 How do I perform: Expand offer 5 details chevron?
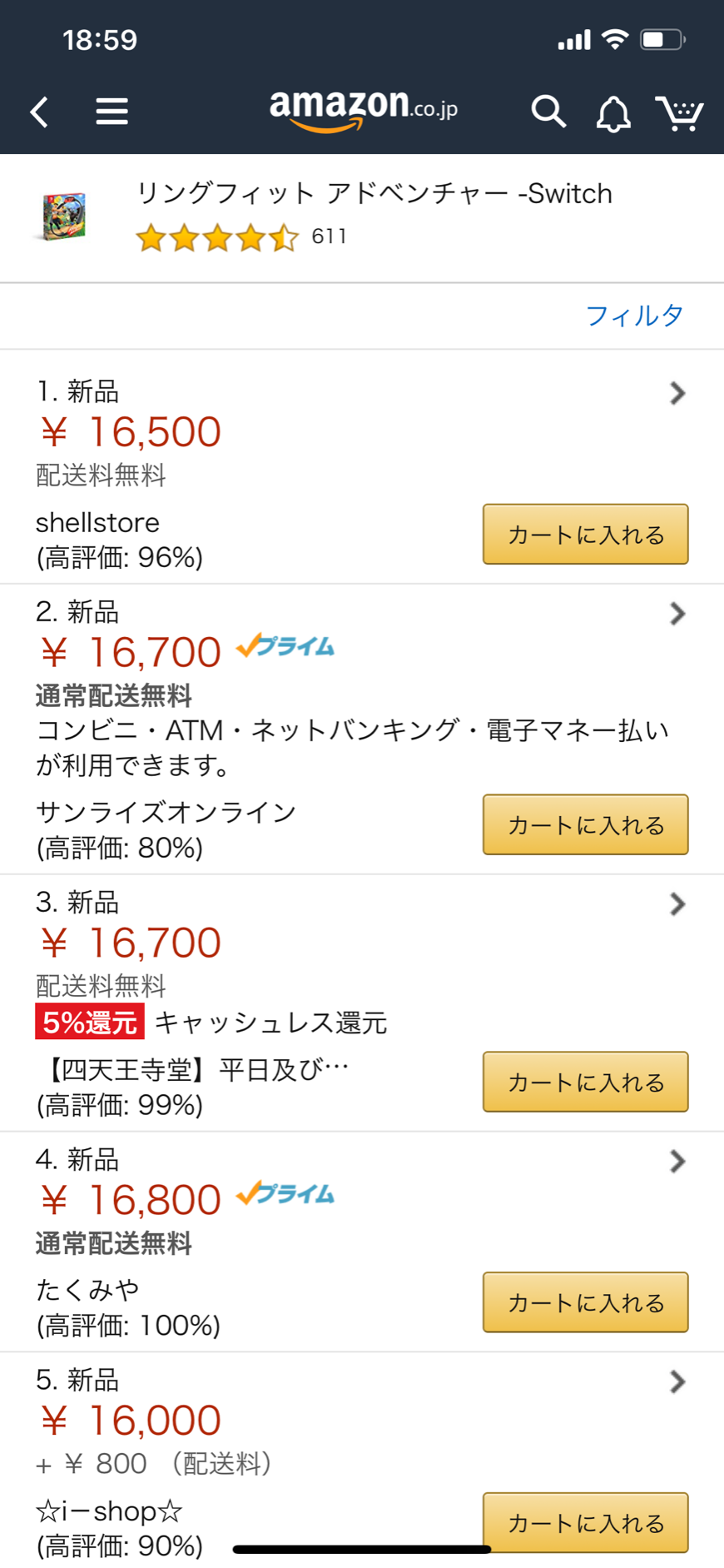677,1382
